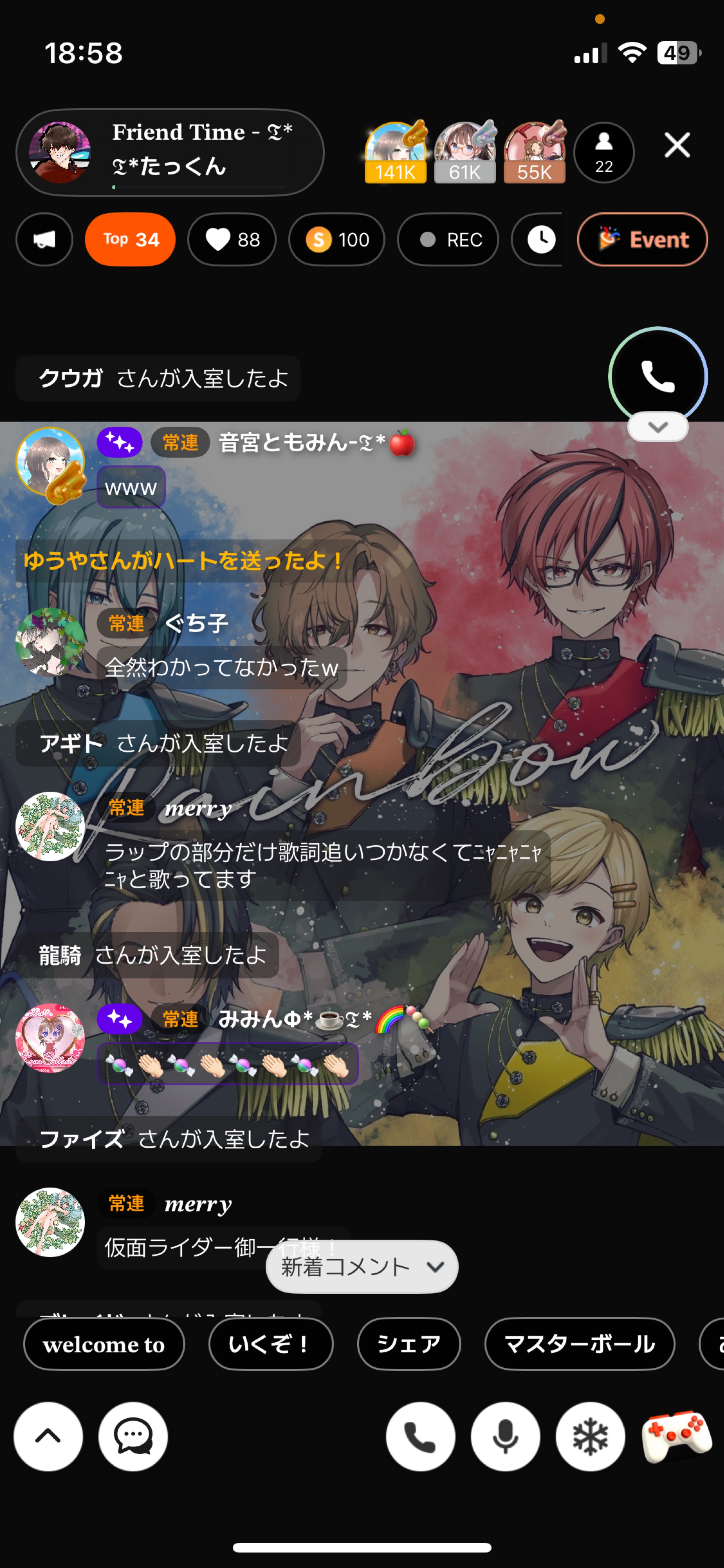Image resolution: width=724 pixels, height=1568 pixels.
Task: Jump to 新着コメント
Action: tap(362, 1267)
